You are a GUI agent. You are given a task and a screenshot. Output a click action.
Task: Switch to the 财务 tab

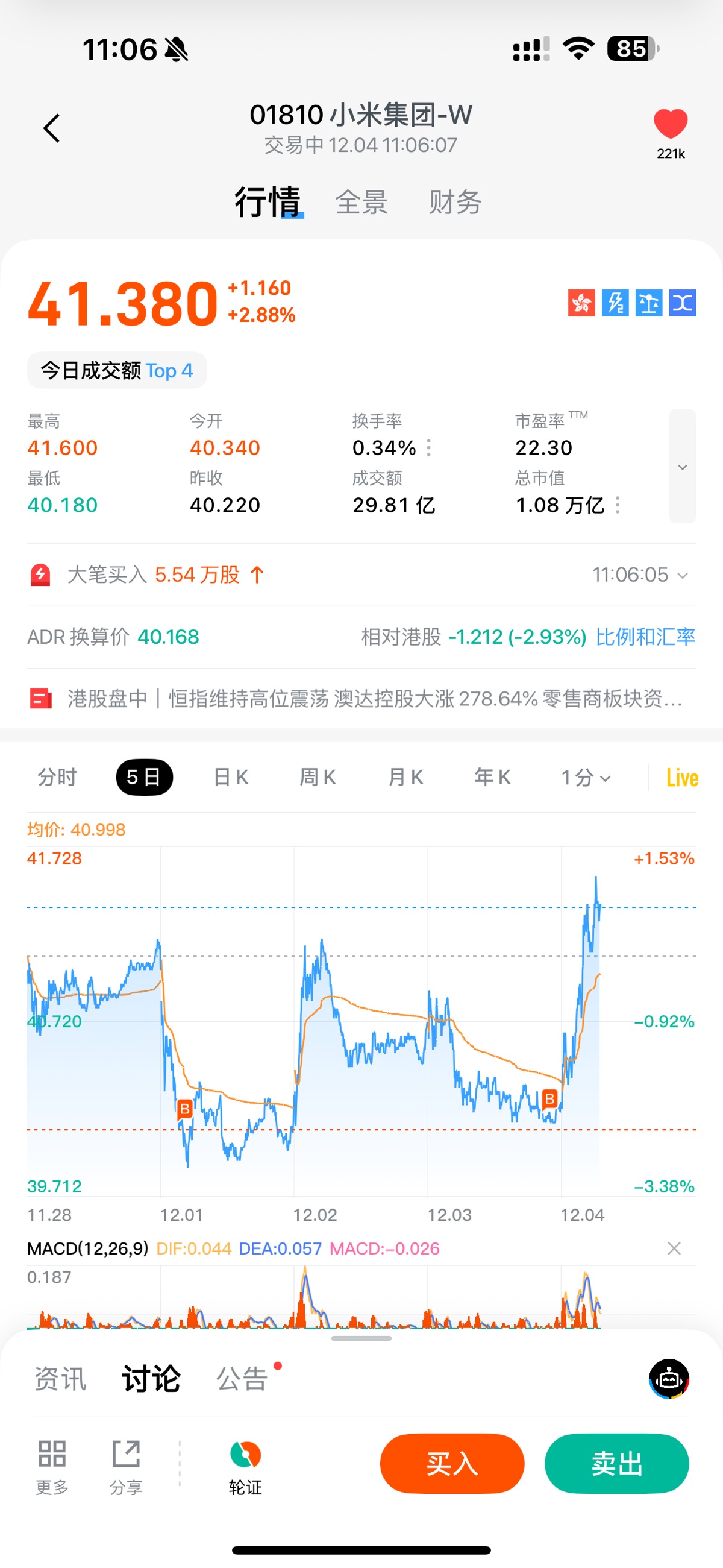tap(455, 202)
